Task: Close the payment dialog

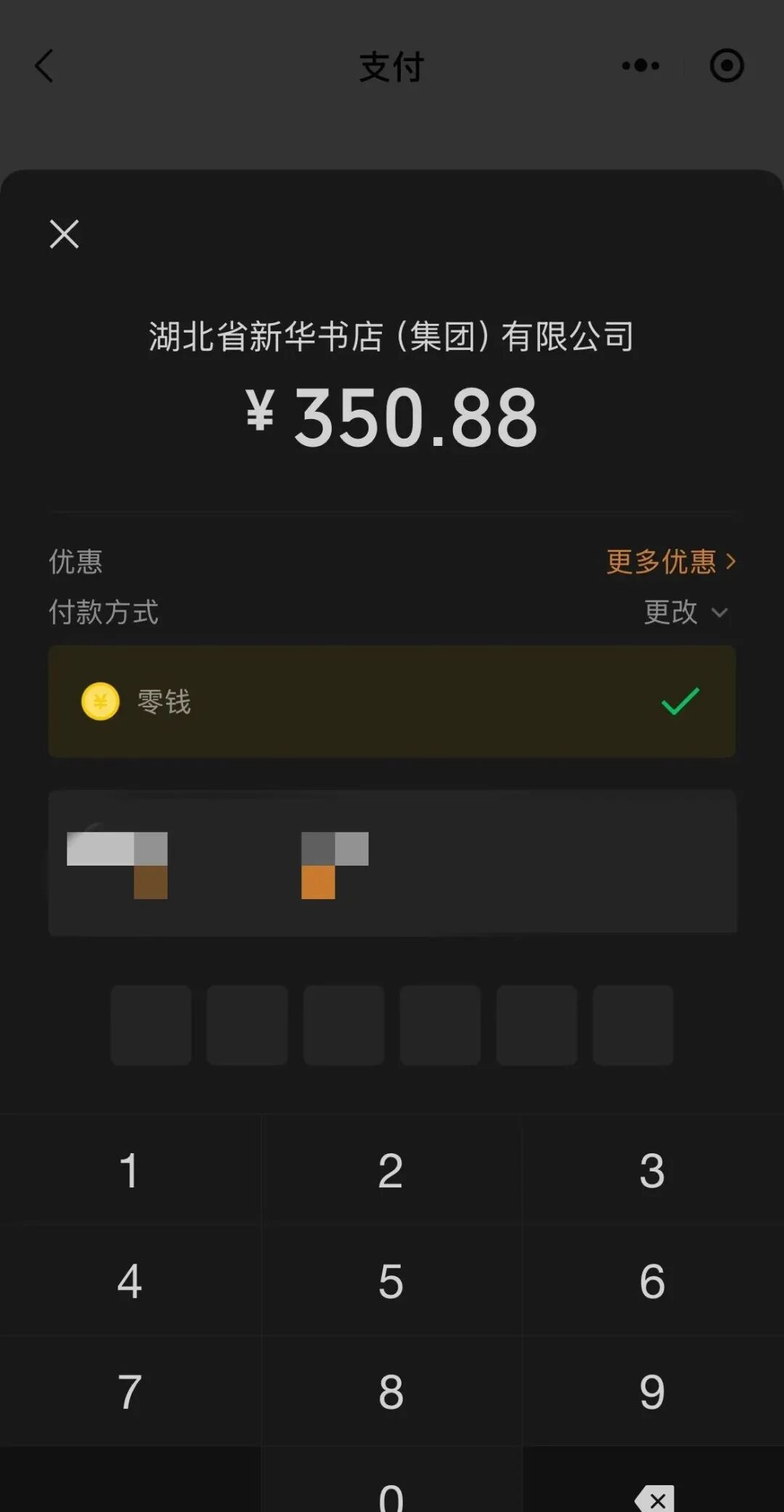Action: tap(64, 234)
